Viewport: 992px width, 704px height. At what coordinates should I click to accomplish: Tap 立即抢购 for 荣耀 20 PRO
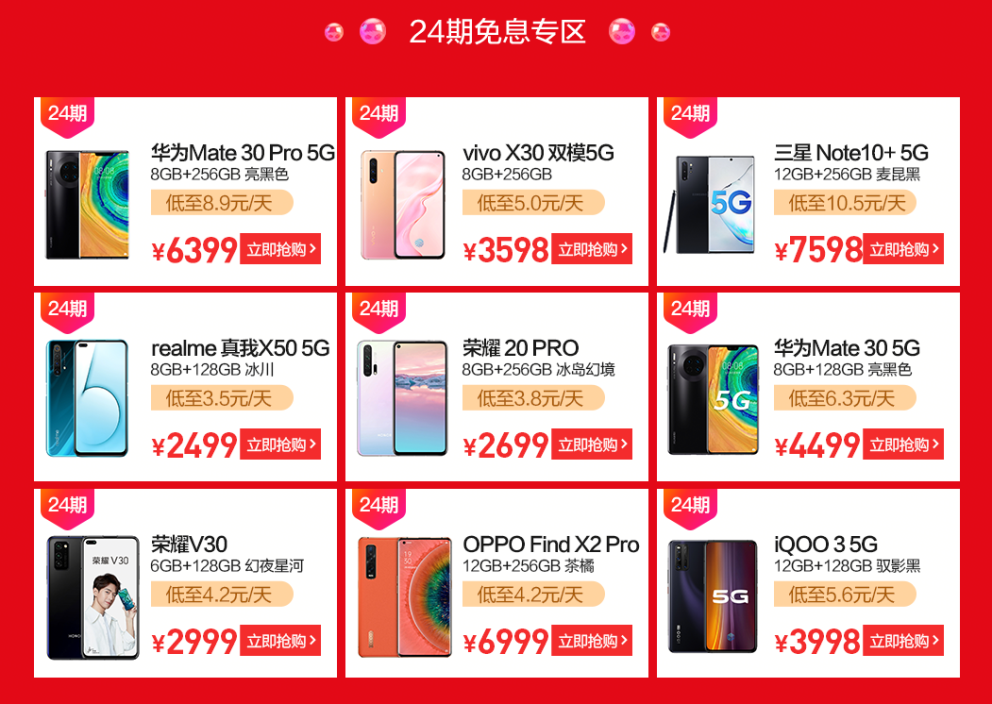[x=592, y=445]
